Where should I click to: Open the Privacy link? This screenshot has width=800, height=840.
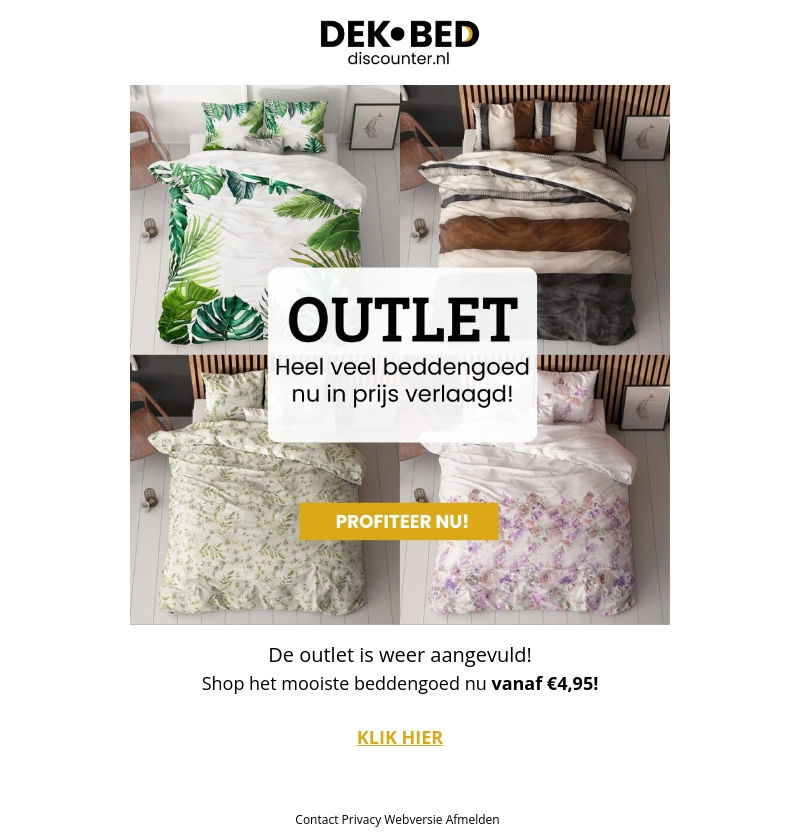(x=361, y=819)
